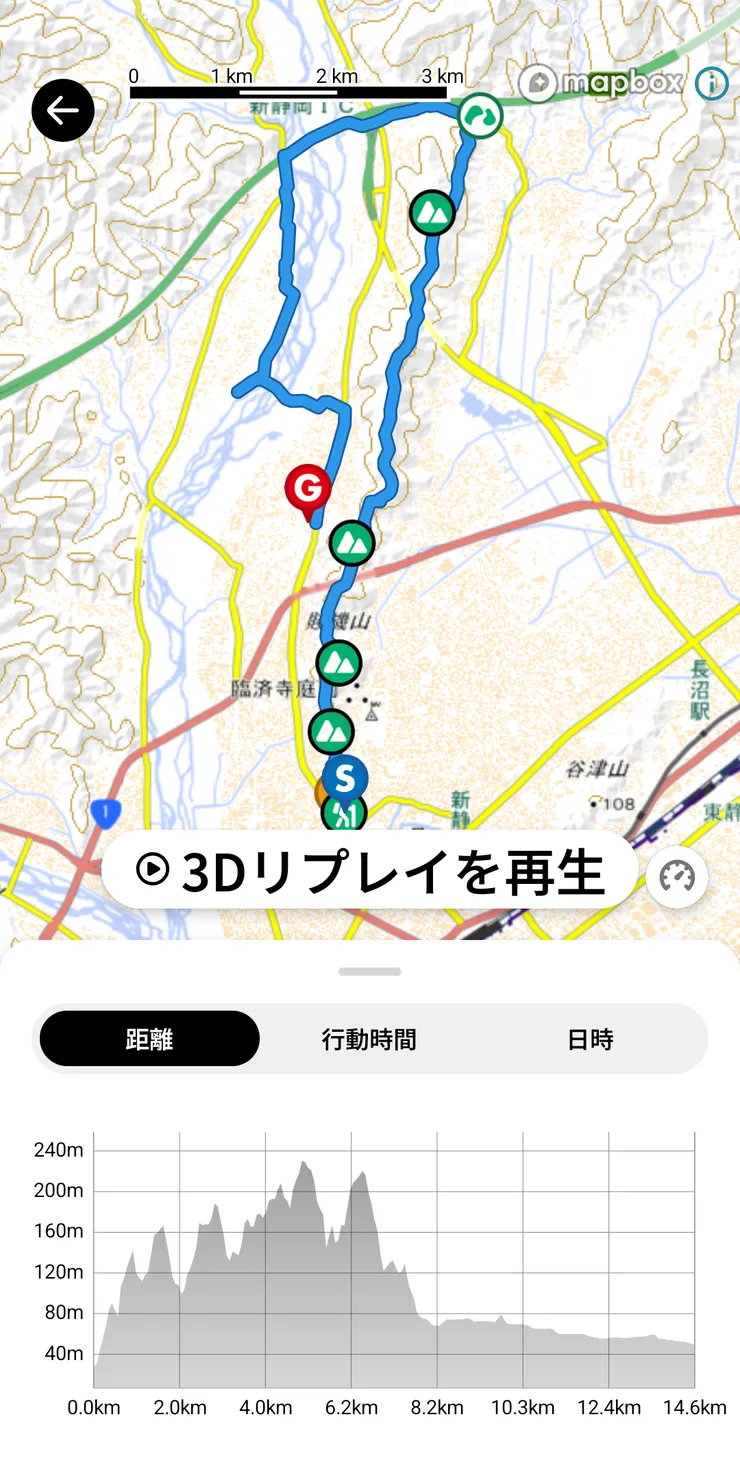Expand the bottom sheet via its drag handle
The image size is (740, 1480).
pyautogui.click(x=370, y=970)
